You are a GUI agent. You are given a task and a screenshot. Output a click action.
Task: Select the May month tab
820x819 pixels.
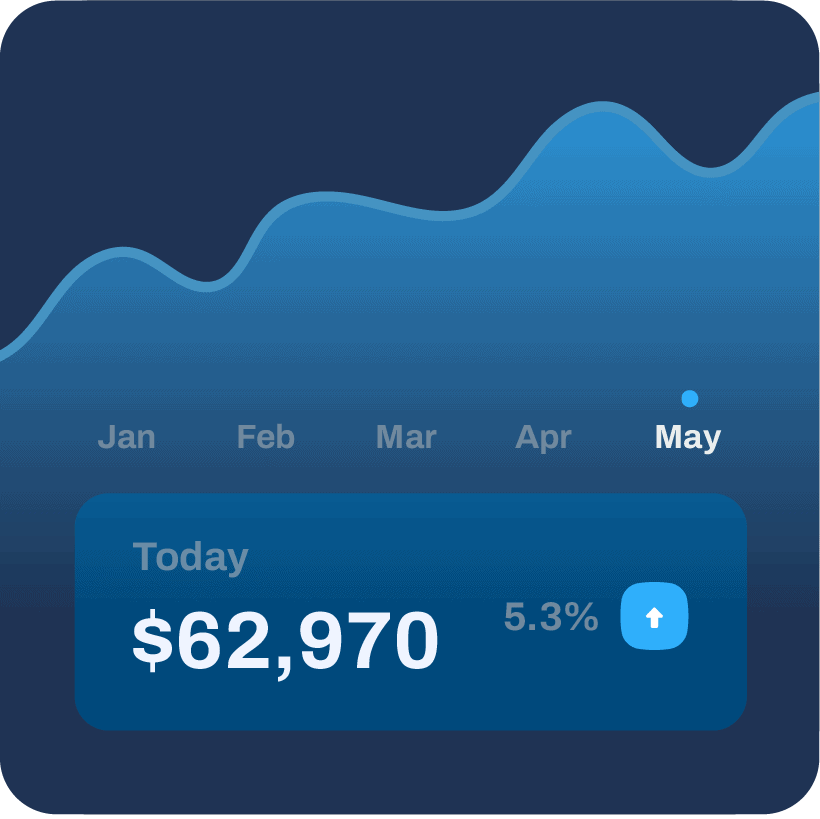(x=687, y=437)
